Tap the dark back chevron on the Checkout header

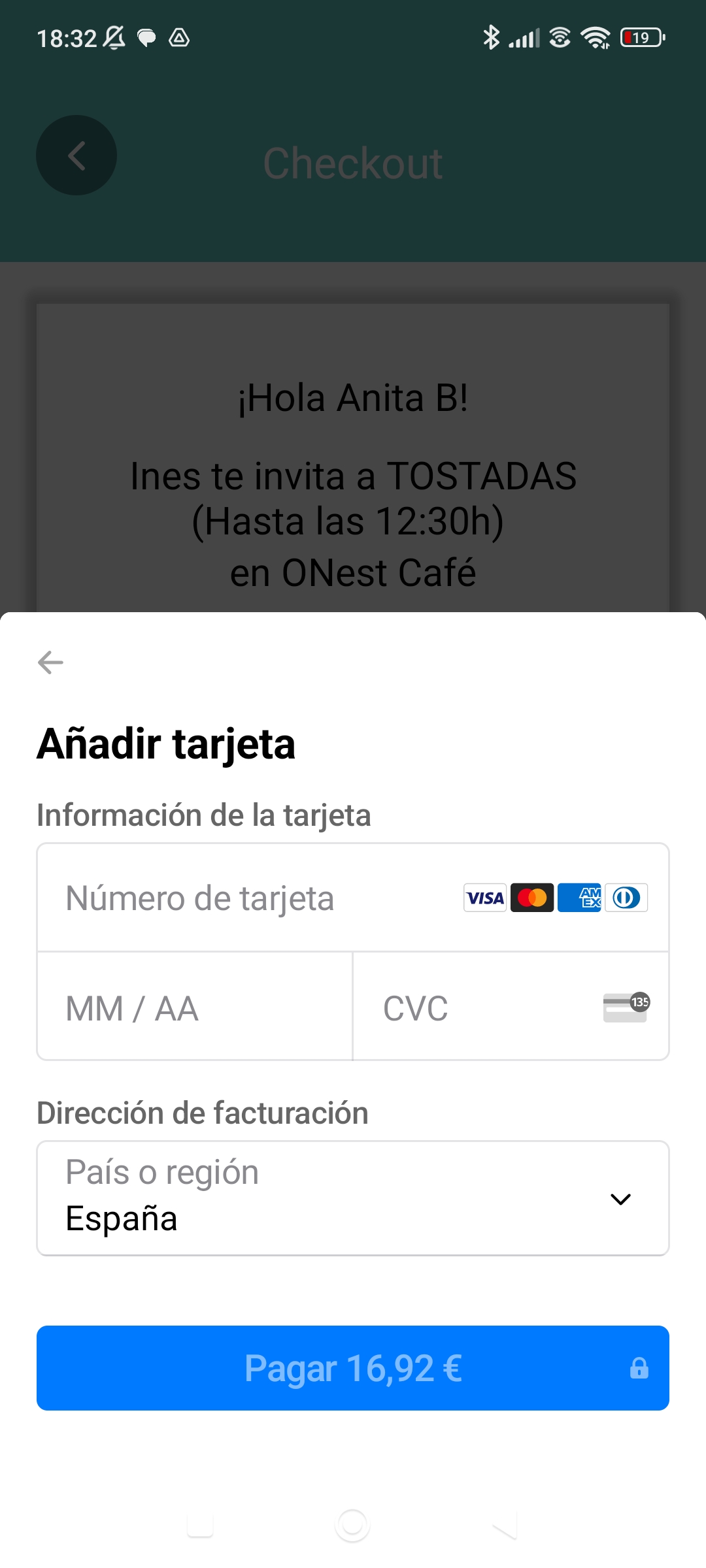[x=76, y=155]
